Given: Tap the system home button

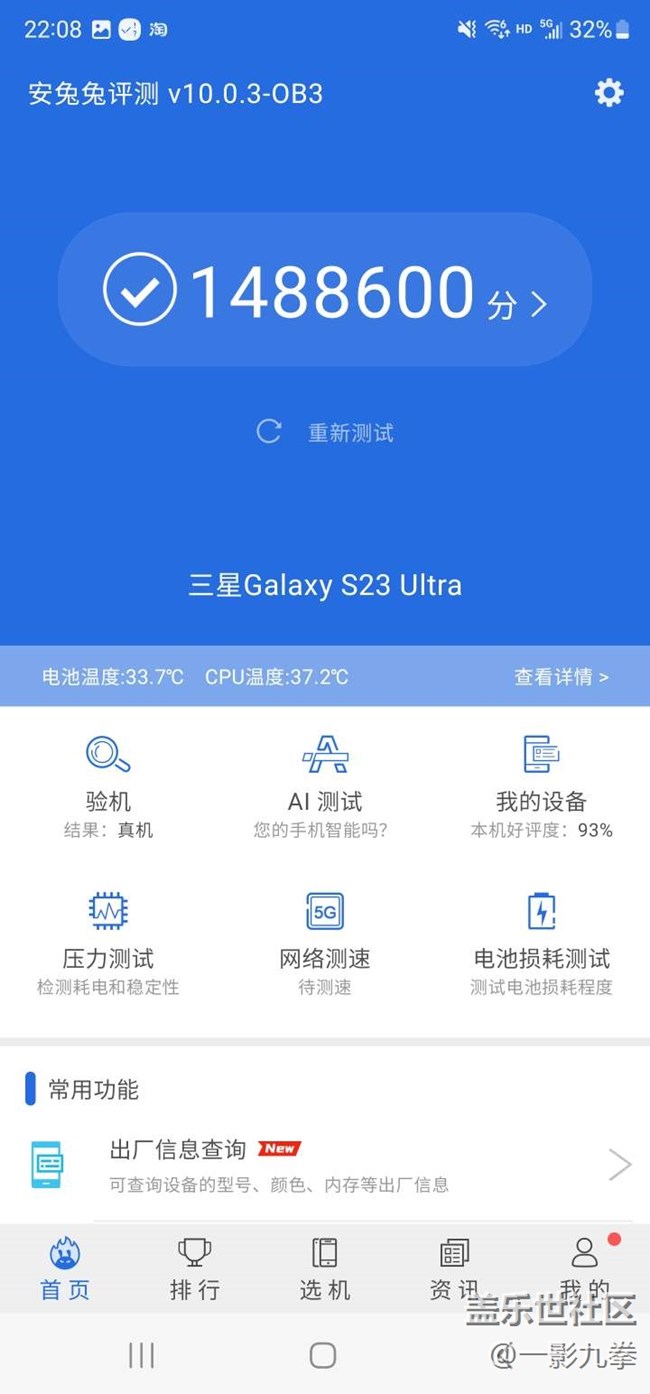Looking at the screenshot, I should 323,1355.
